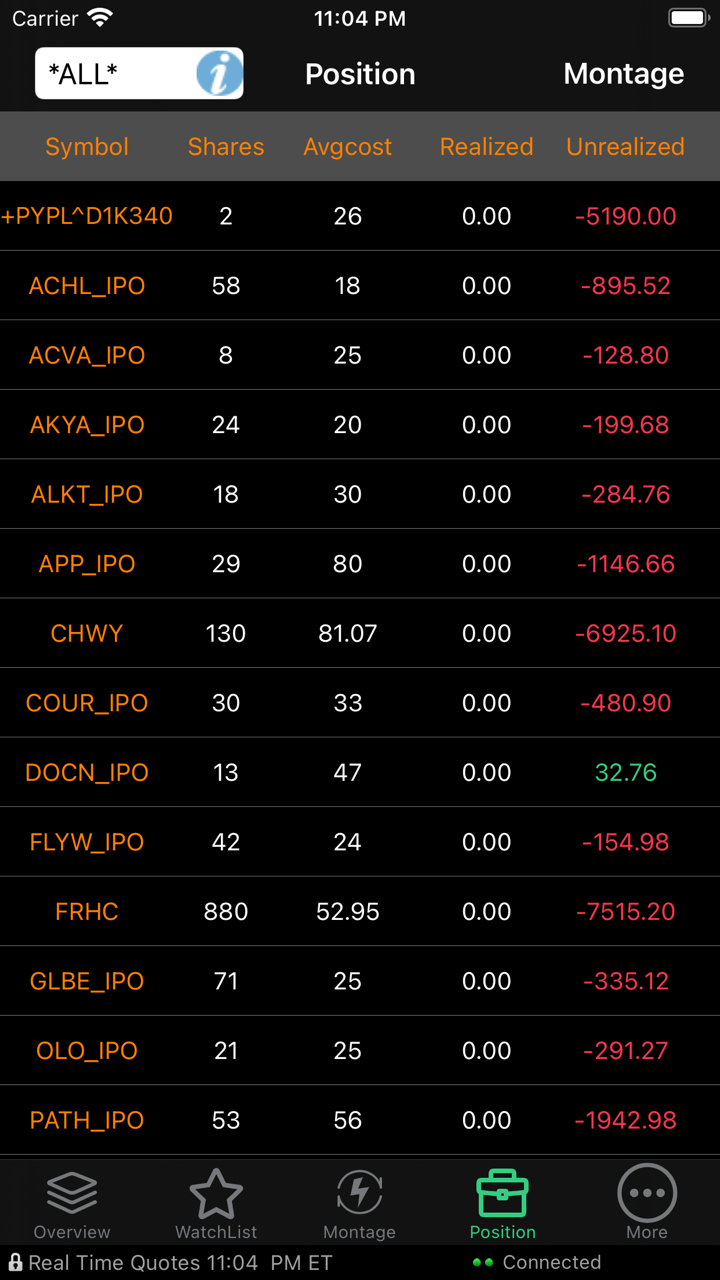720x1280 pixels.
Task: Go to the WatchList tab
Action: (216, 1203)
